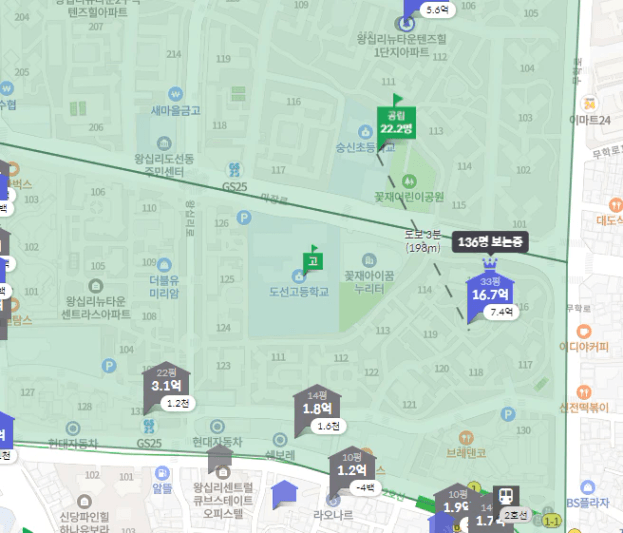Image resolution: width=623 pixels, height=533 pixels.
Task: Select the 도선고등학교 high school flag marker
Action: (312, 259)
